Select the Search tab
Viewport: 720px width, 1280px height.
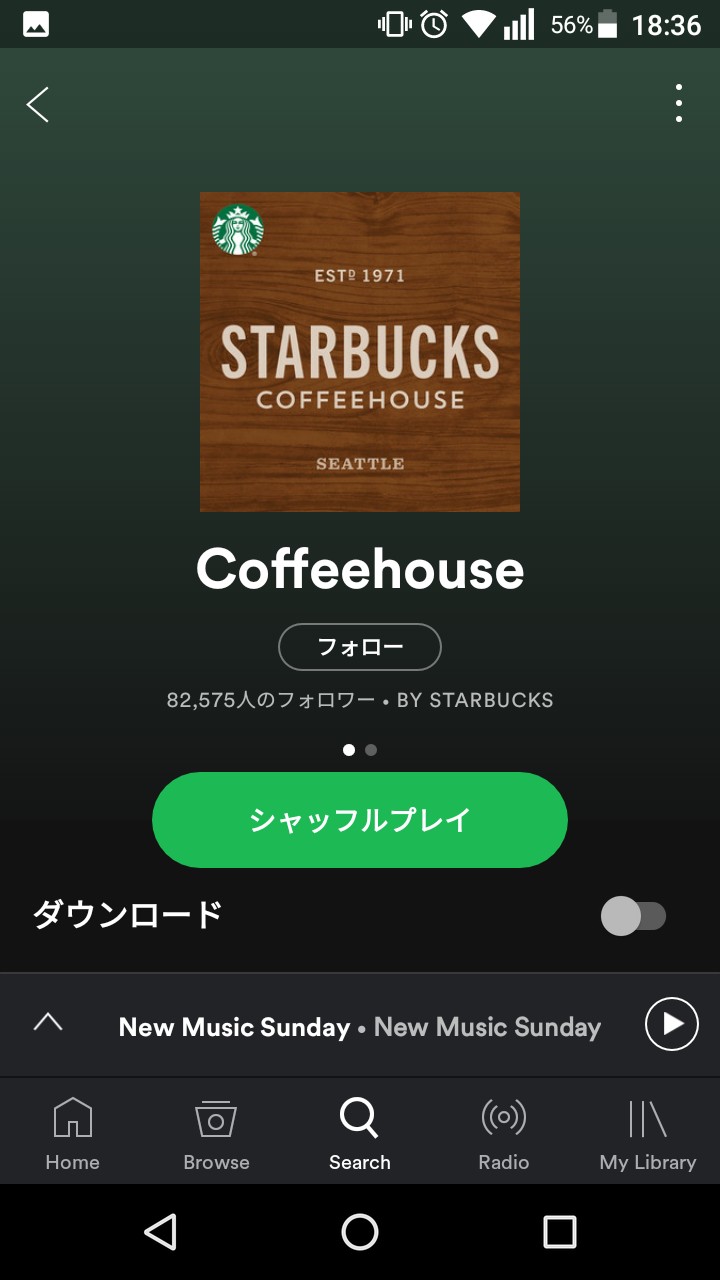tap(360, 1133)
